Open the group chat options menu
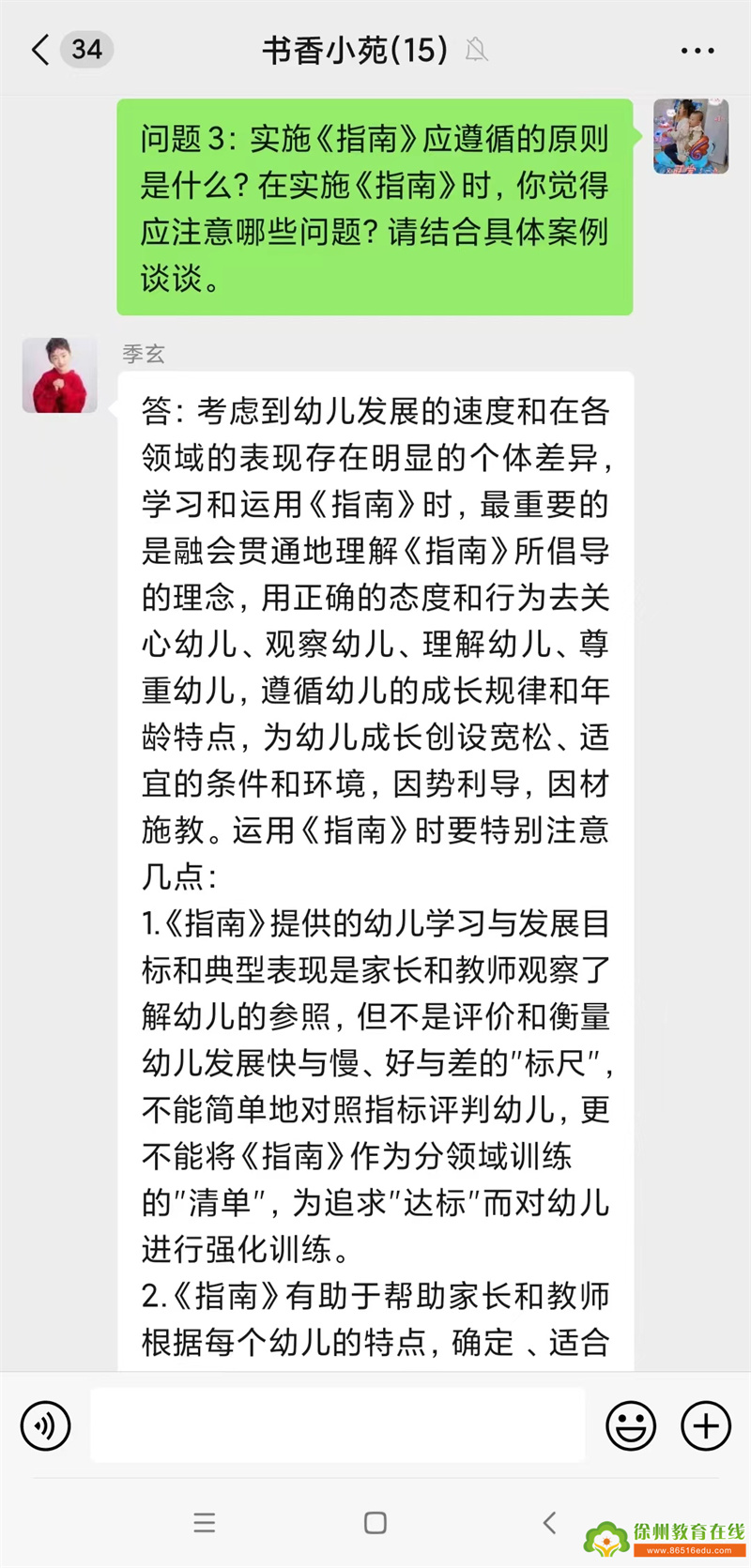The image size is (751, 1568). tap(697, 51)
